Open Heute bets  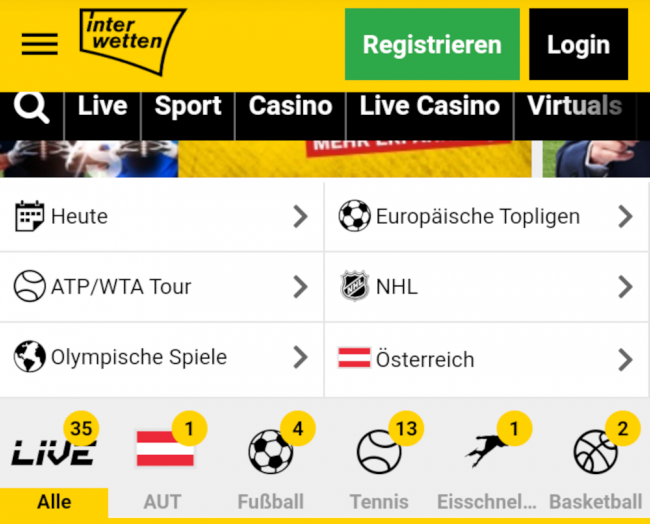click(x=162, y=216)
